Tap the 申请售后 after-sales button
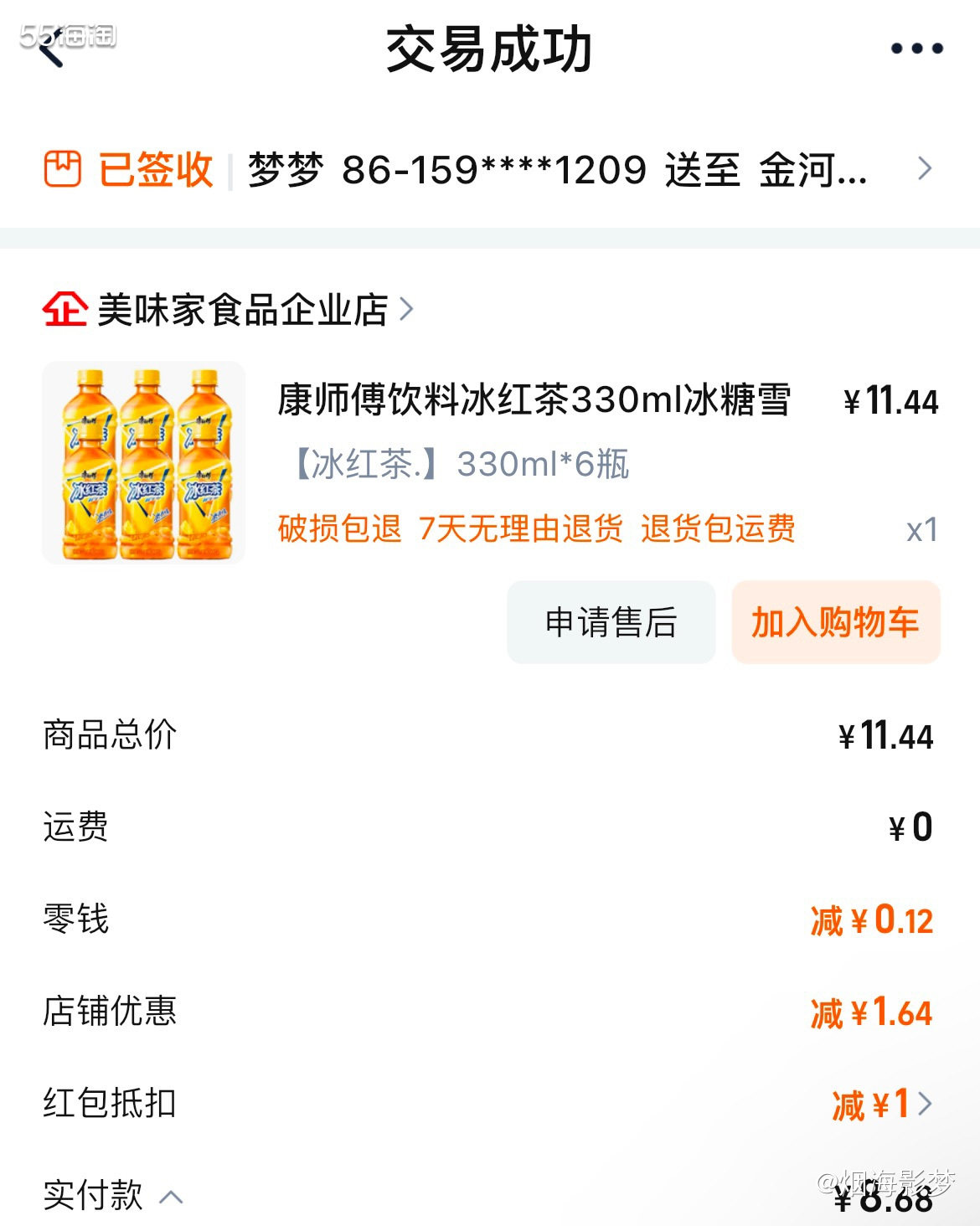Screen dimensions: 980x1226 point(612,622)
